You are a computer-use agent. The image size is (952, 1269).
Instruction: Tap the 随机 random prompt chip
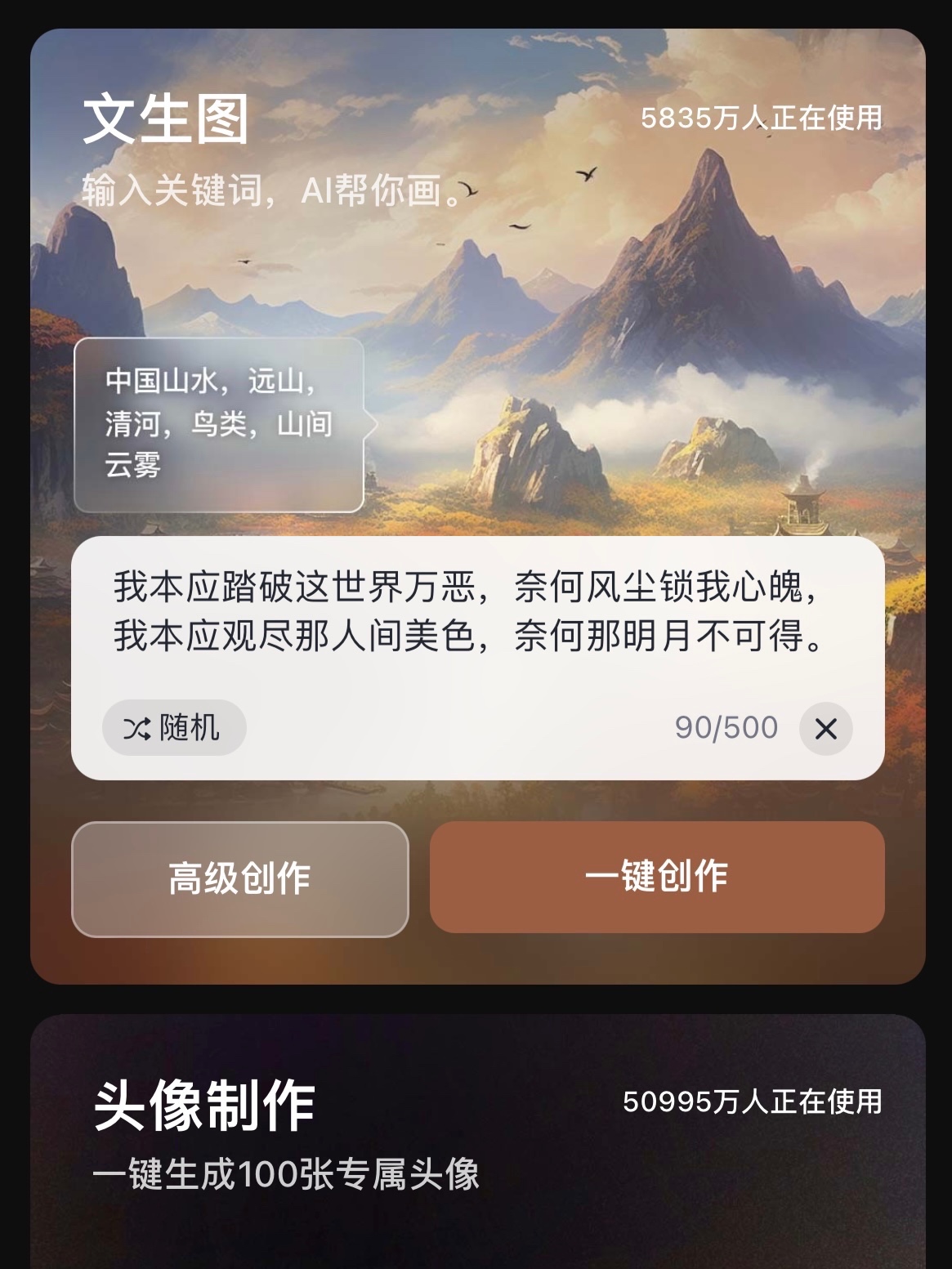174,727
